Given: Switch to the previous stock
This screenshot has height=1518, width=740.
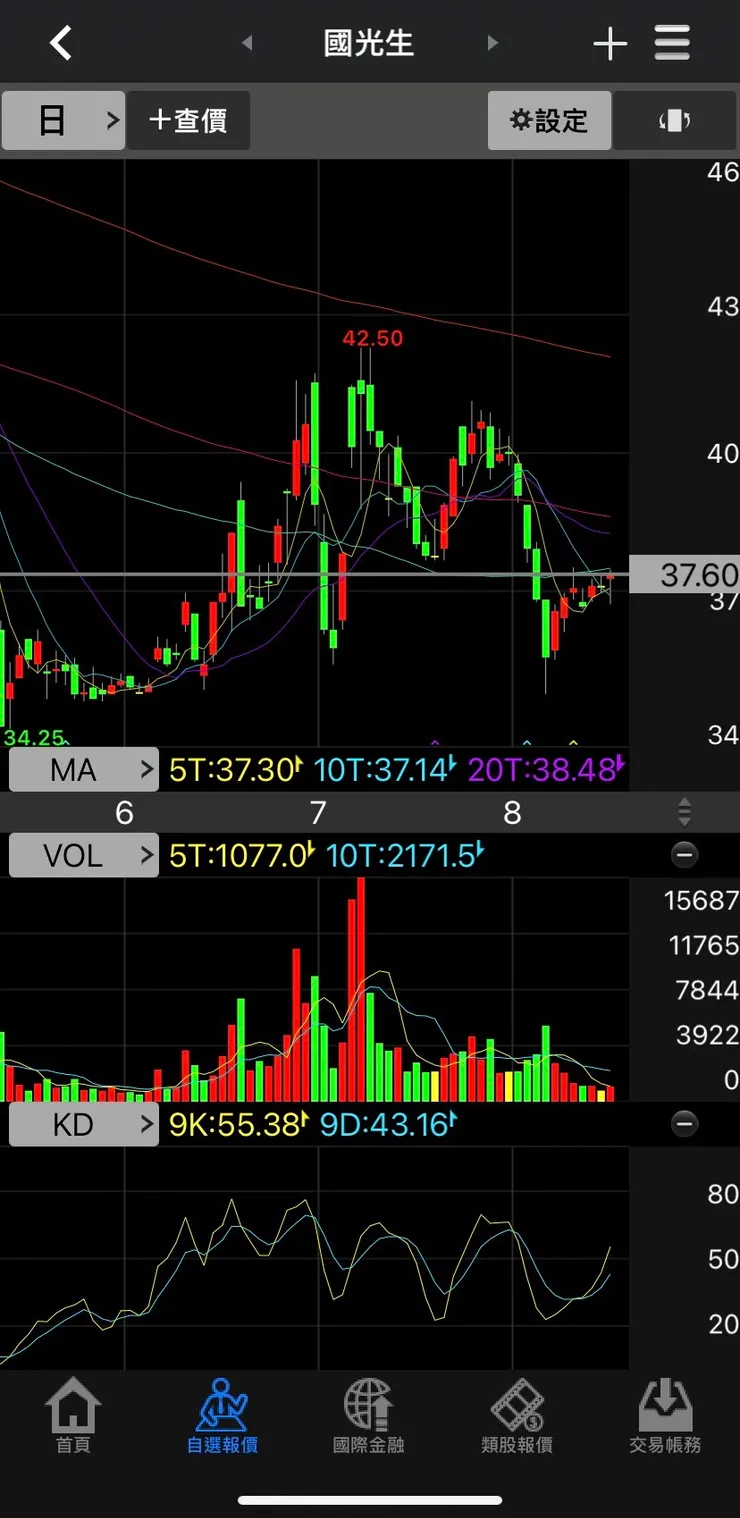Looking at the screenshot, I should (x=247, y=43).
